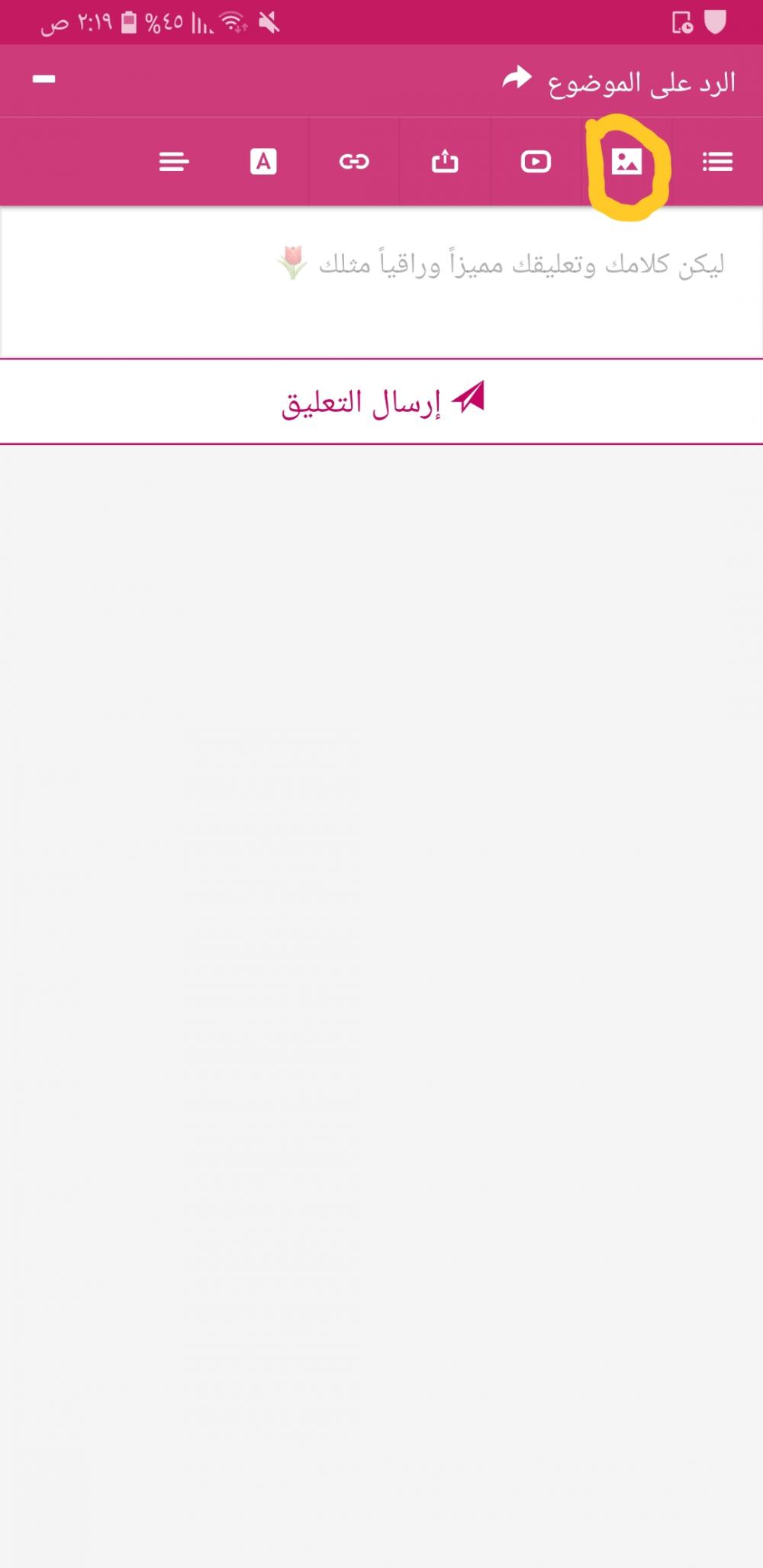Minimize the reply panel with the dash icon
The width and height of the screenshot is (763, 1568).
pyautogui.click(x=44, y=79)
